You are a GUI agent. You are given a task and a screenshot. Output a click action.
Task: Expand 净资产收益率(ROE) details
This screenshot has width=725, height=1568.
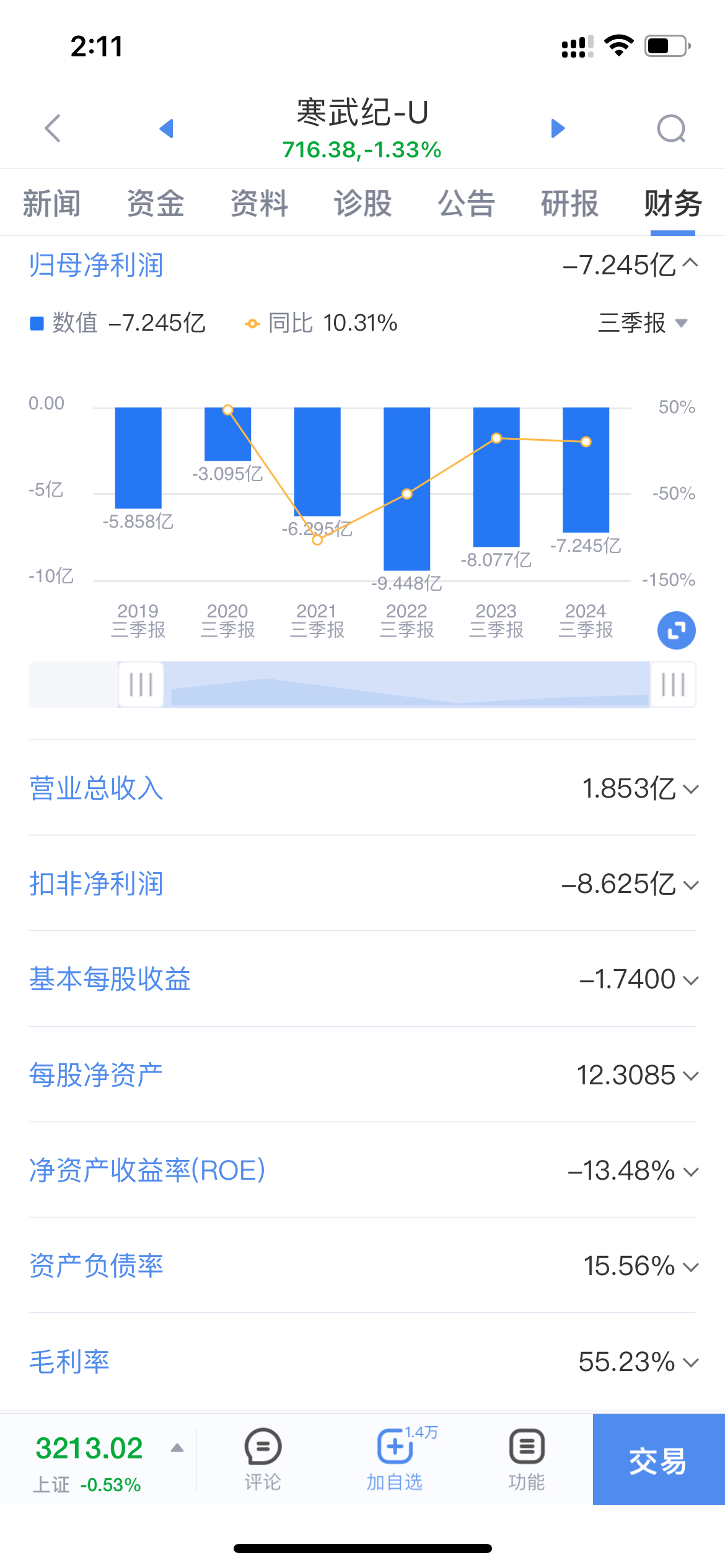[362, 1170]
